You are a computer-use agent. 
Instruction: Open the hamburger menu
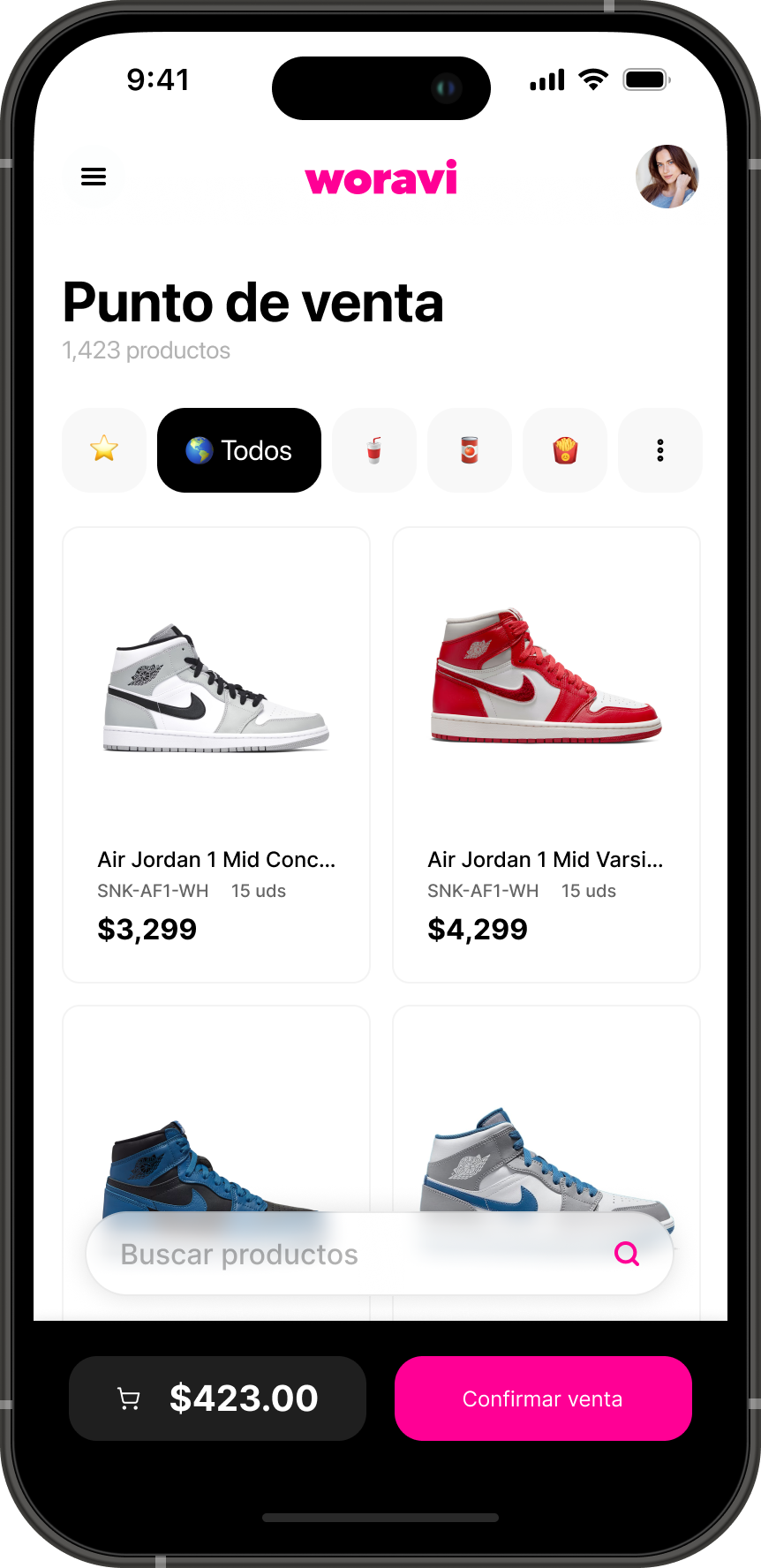[94, 177]
